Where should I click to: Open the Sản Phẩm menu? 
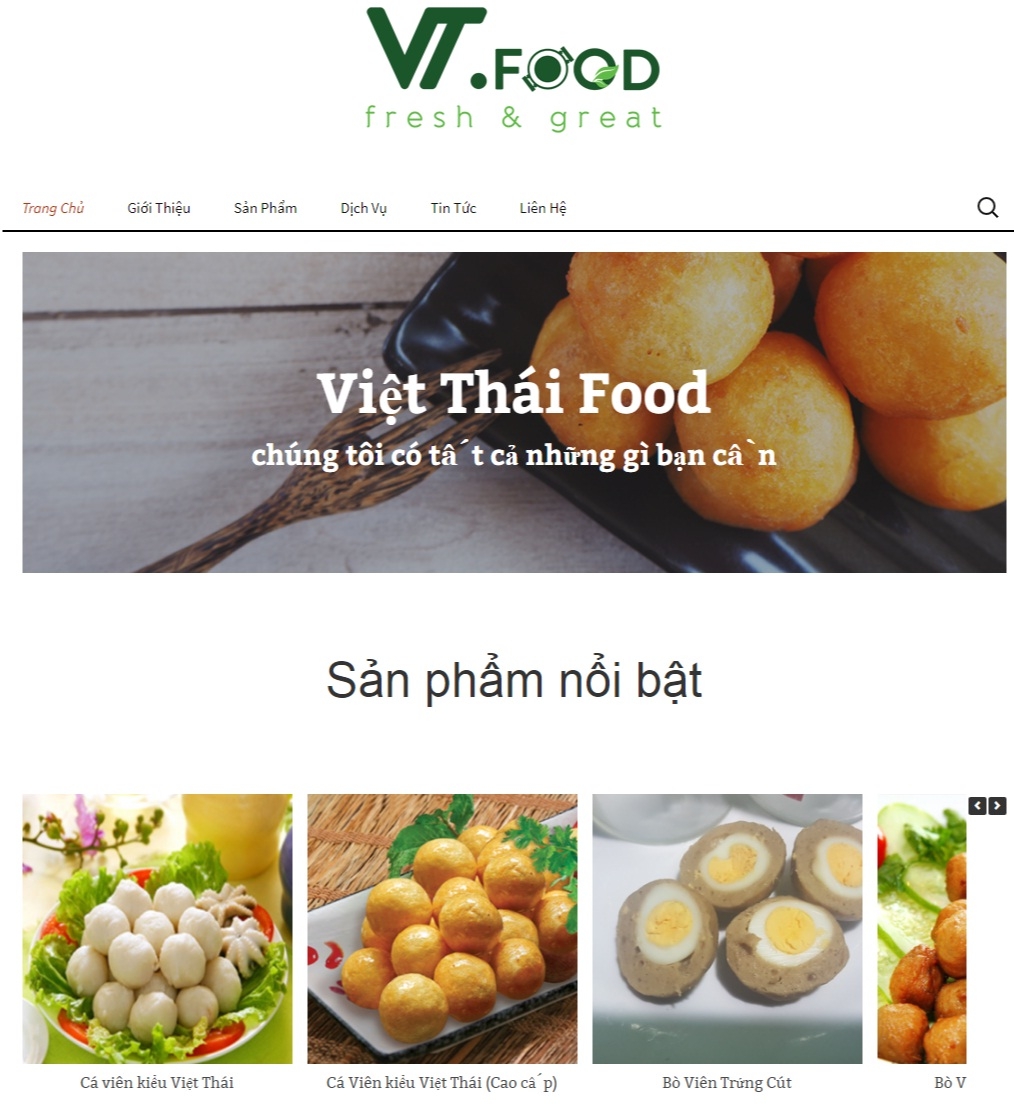click(x=265, y=208)
